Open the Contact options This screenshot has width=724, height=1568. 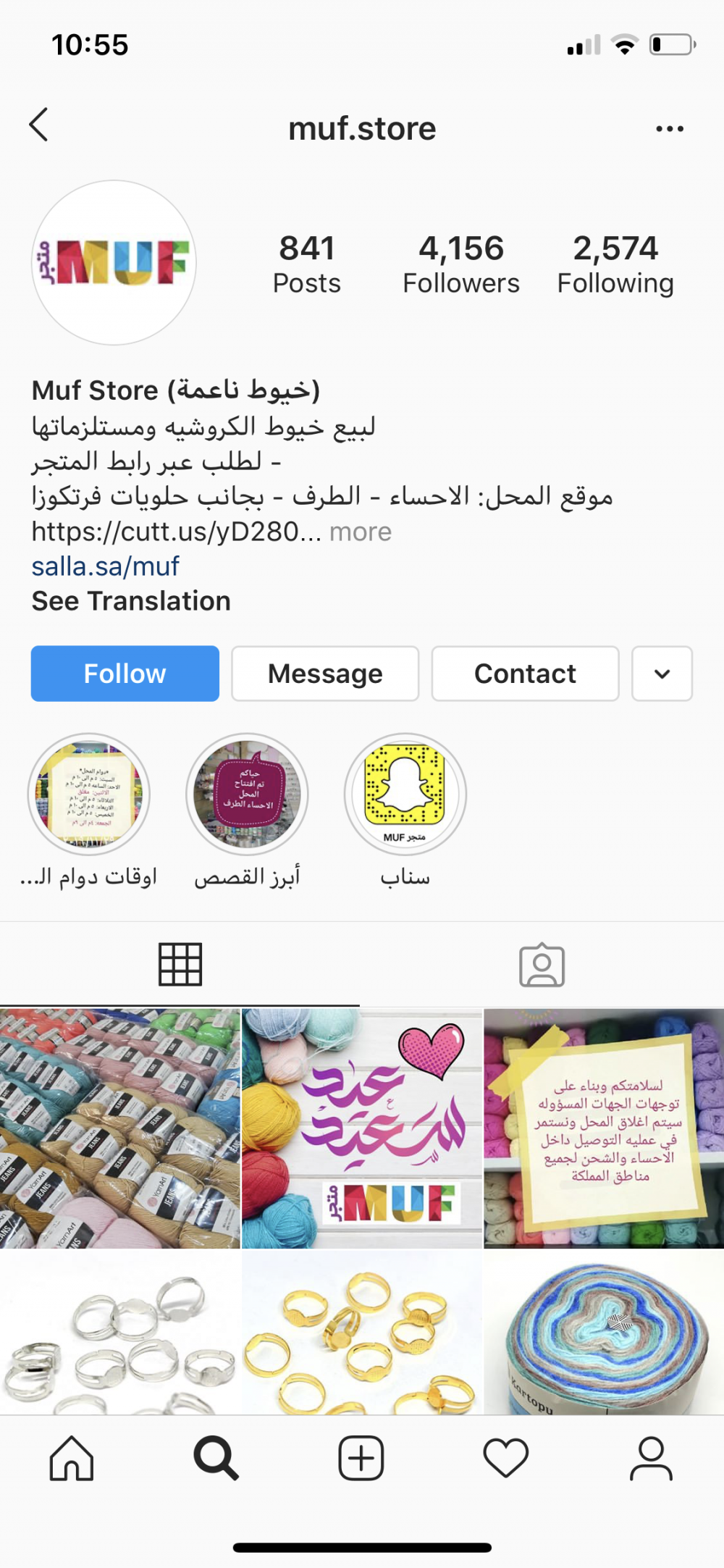tap(525, 674)
